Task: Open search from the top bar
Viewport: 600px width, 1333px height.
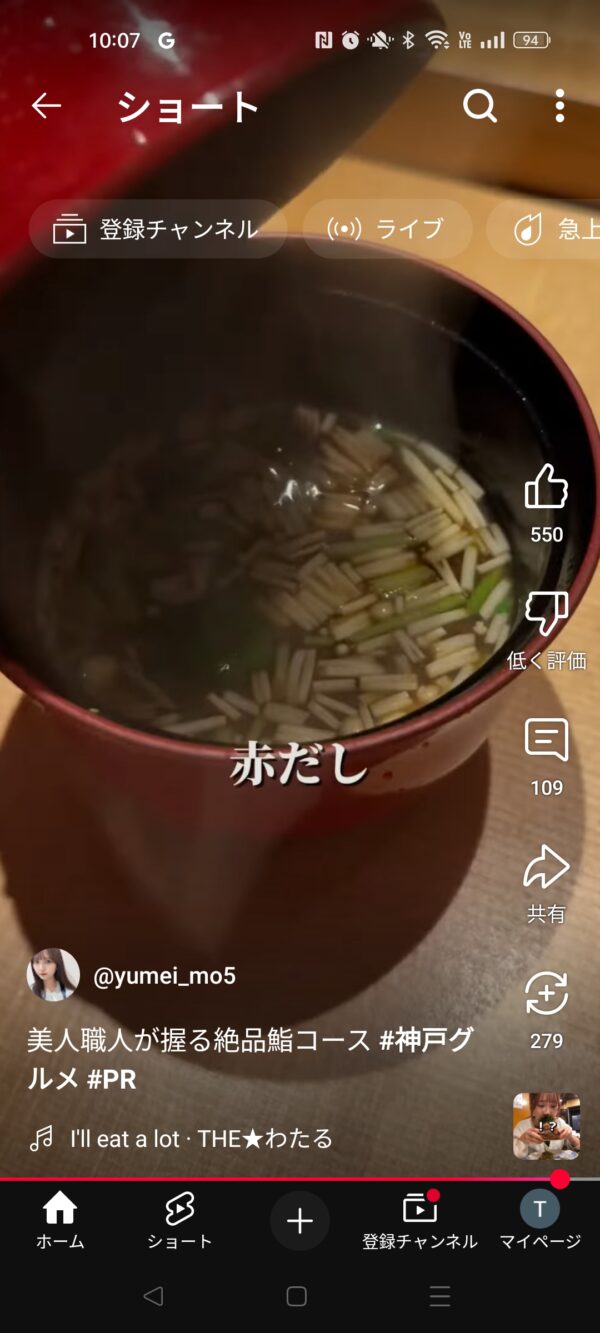Action: pos(480,106)
